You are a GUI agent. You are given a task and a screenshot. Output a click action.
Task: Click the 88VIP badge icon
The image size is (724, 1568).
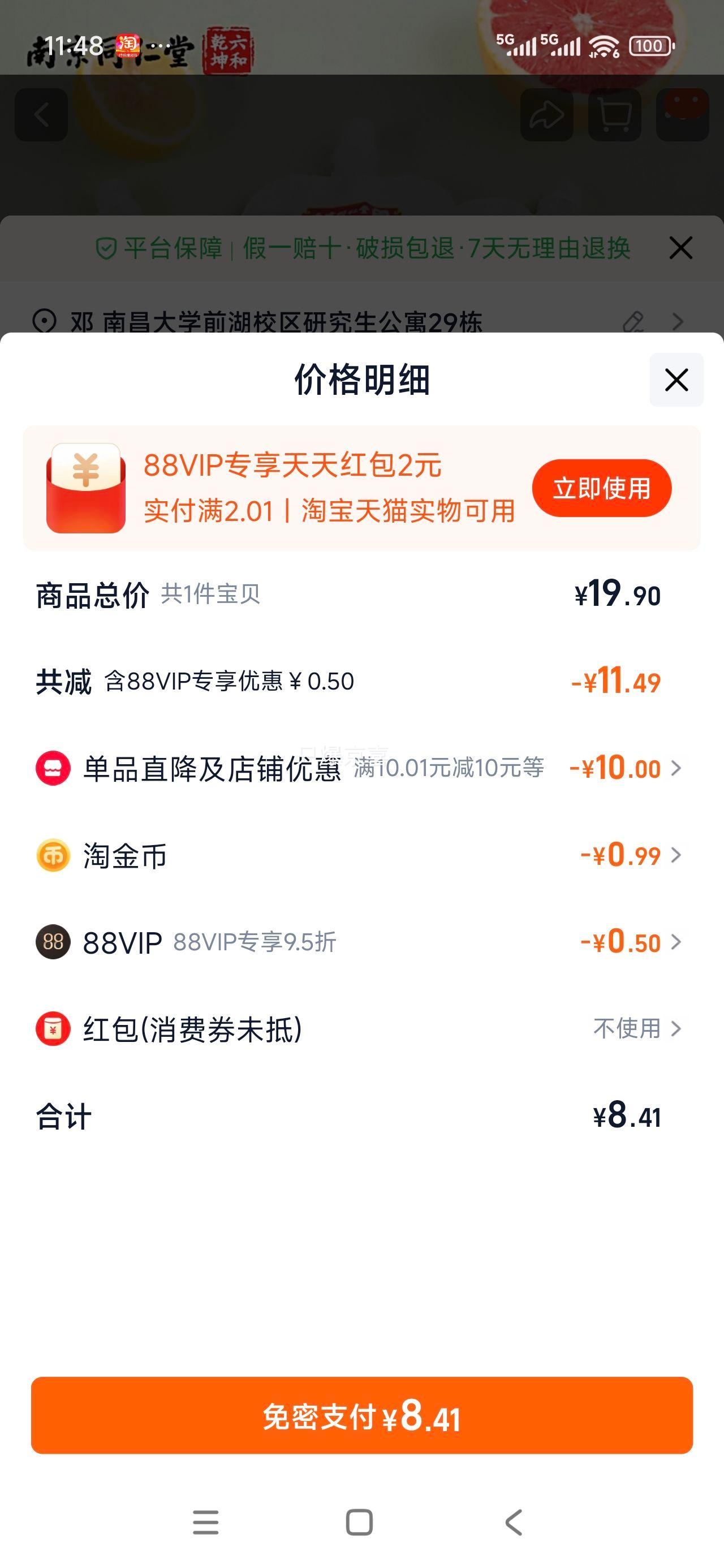pyautogui.click(x=53, y=941)
